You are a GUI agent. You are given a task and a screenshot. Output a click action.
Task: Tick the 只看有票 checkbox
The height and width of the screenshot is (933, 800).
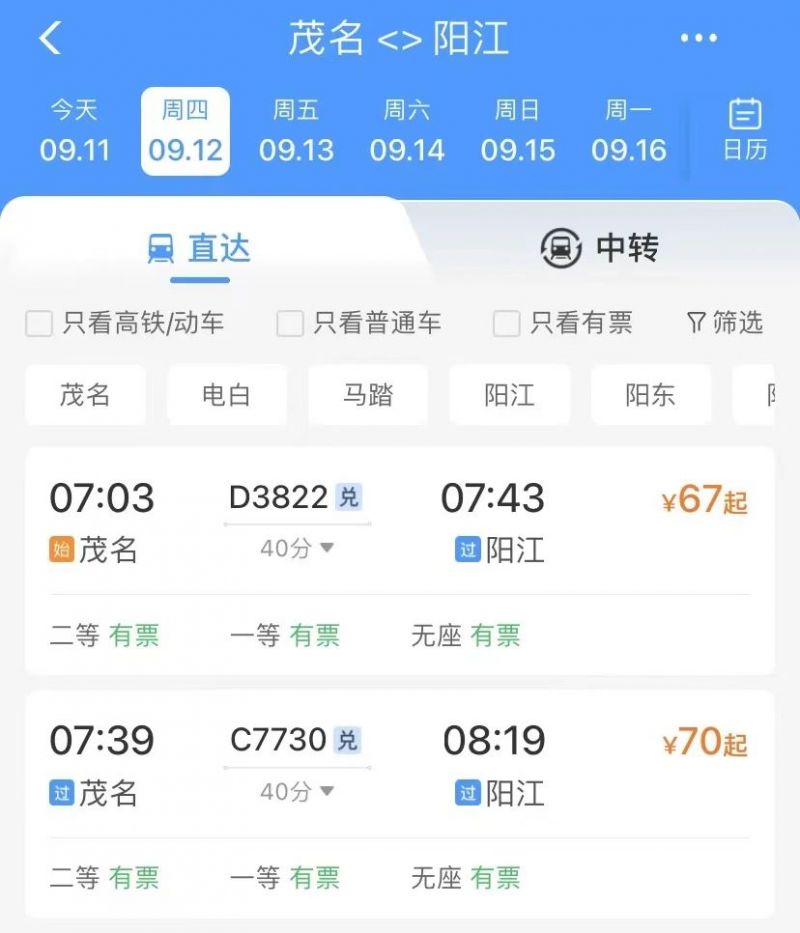tap(507, 324)
